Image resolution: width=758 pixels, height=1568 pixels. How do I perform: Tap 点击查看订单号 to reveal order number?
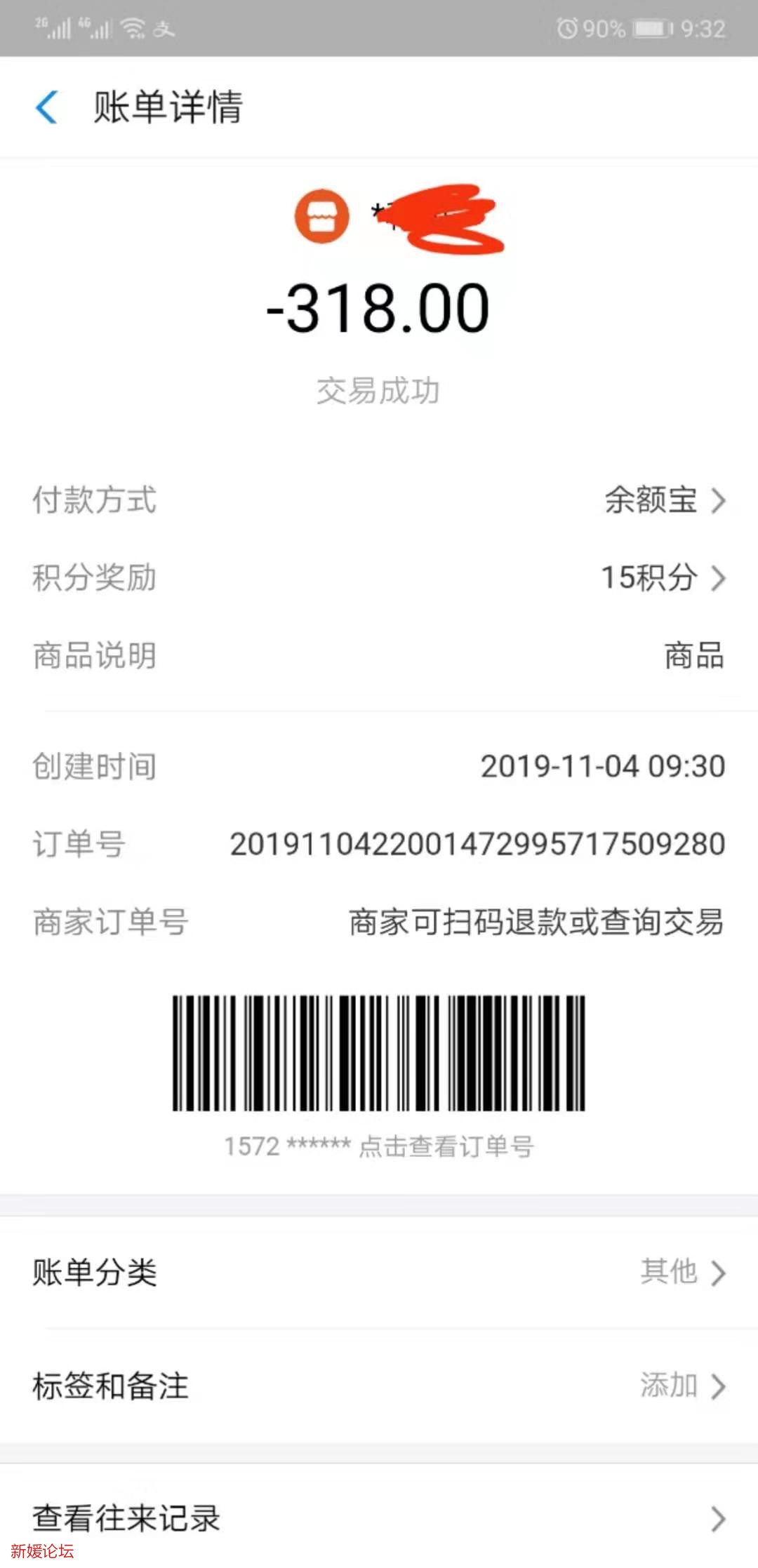(446, 1146)
